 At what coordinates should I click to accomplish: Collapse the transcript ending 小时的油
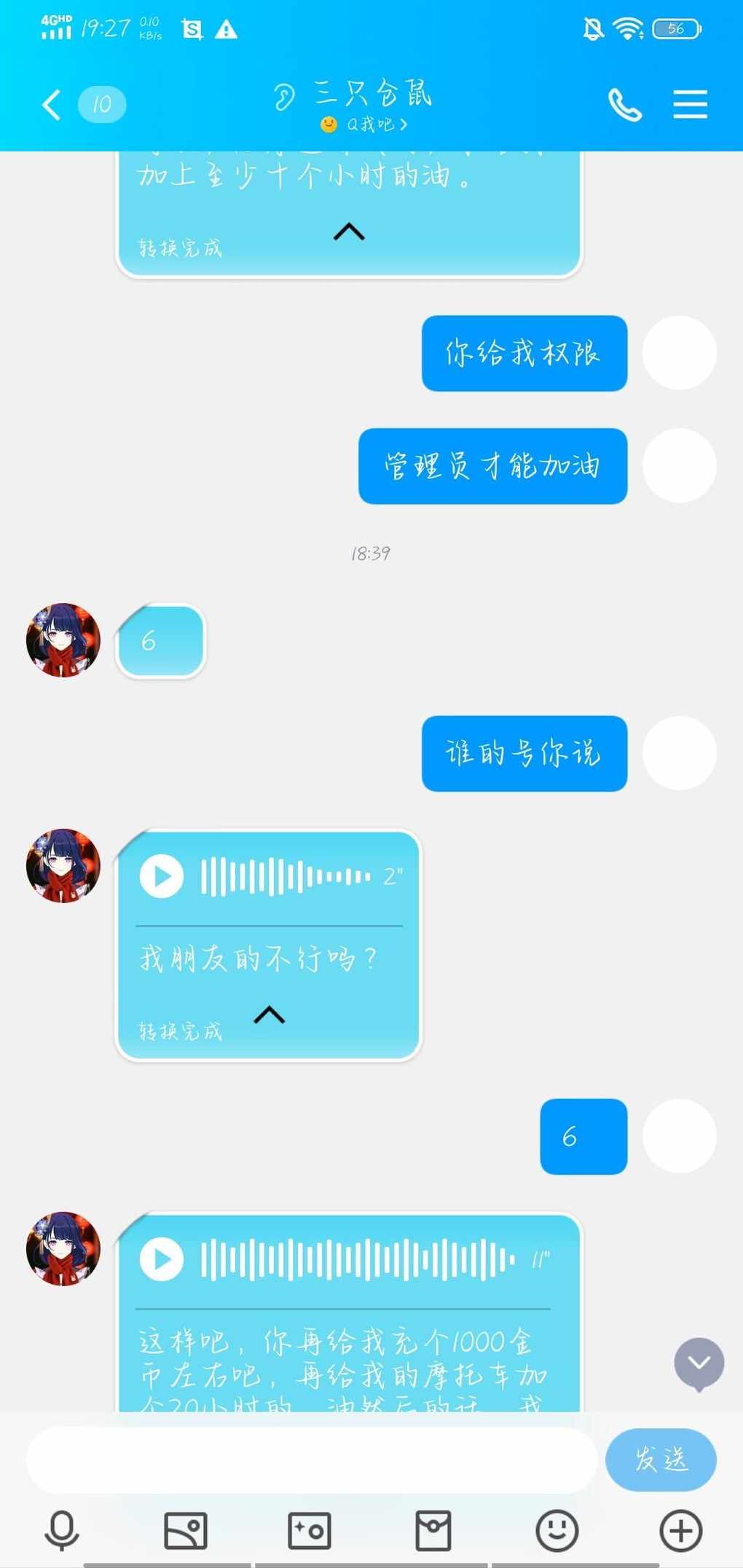click(349, 232)
